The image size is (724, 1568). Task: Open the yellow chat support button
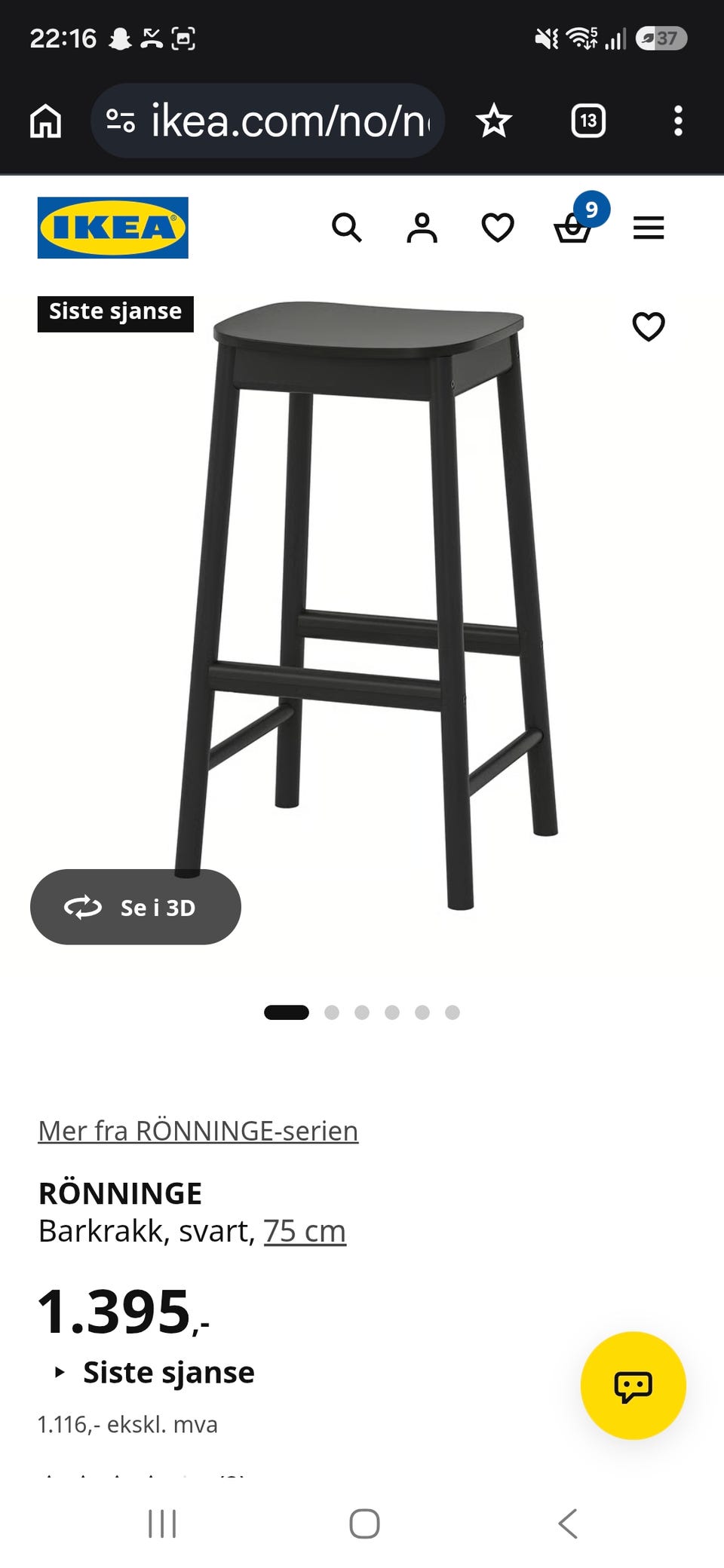[x=633, y=1386]
